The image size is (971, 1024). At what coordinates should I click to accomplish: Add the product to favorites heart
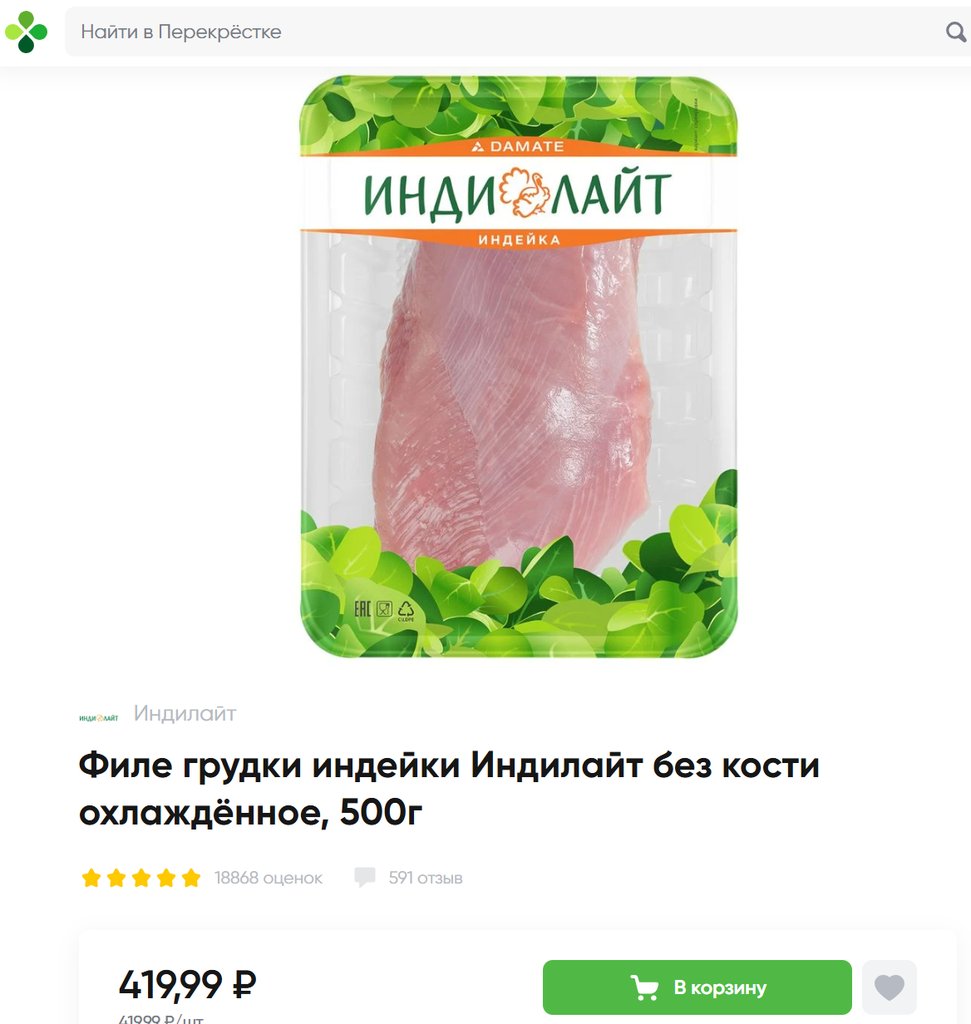(x=889, y=988)
